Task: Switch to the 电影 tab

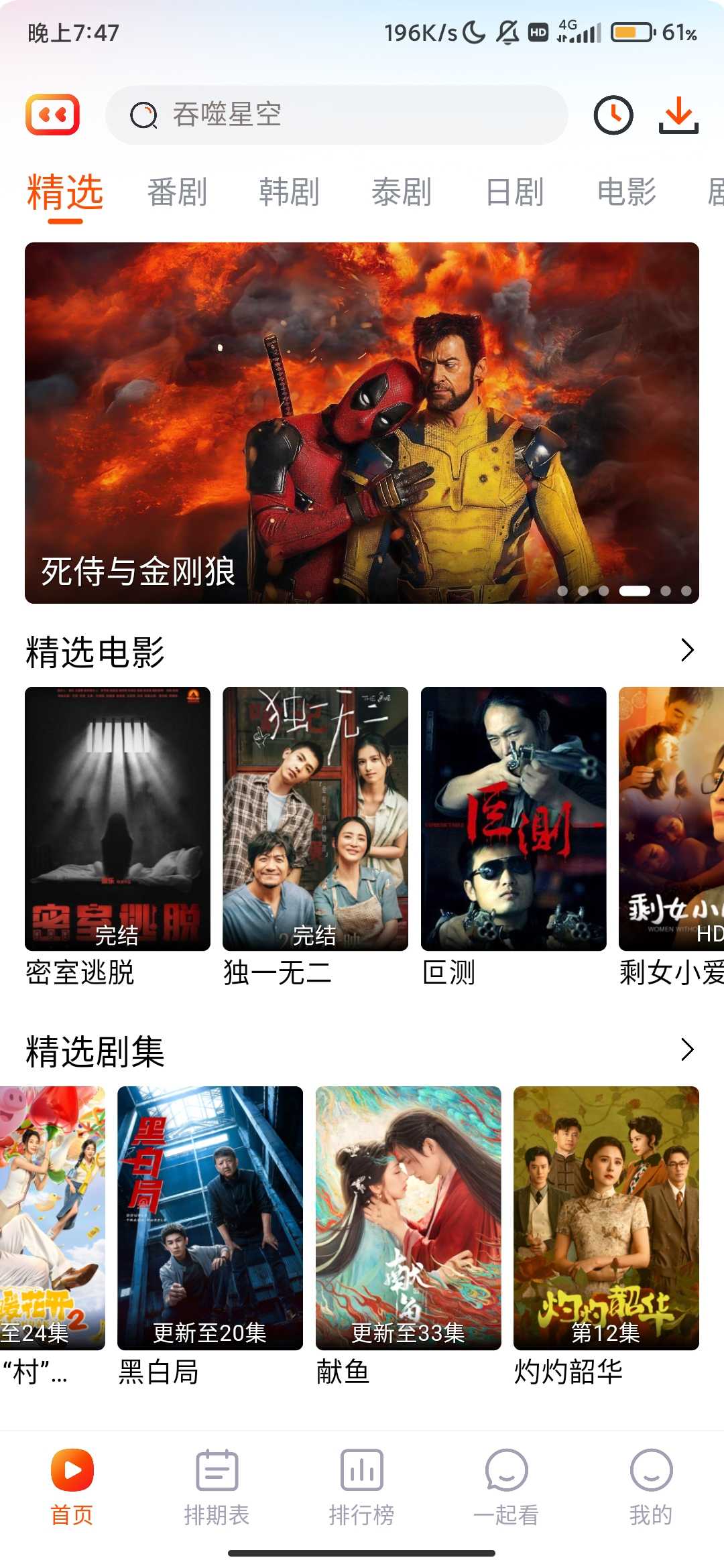Action: 627,192
